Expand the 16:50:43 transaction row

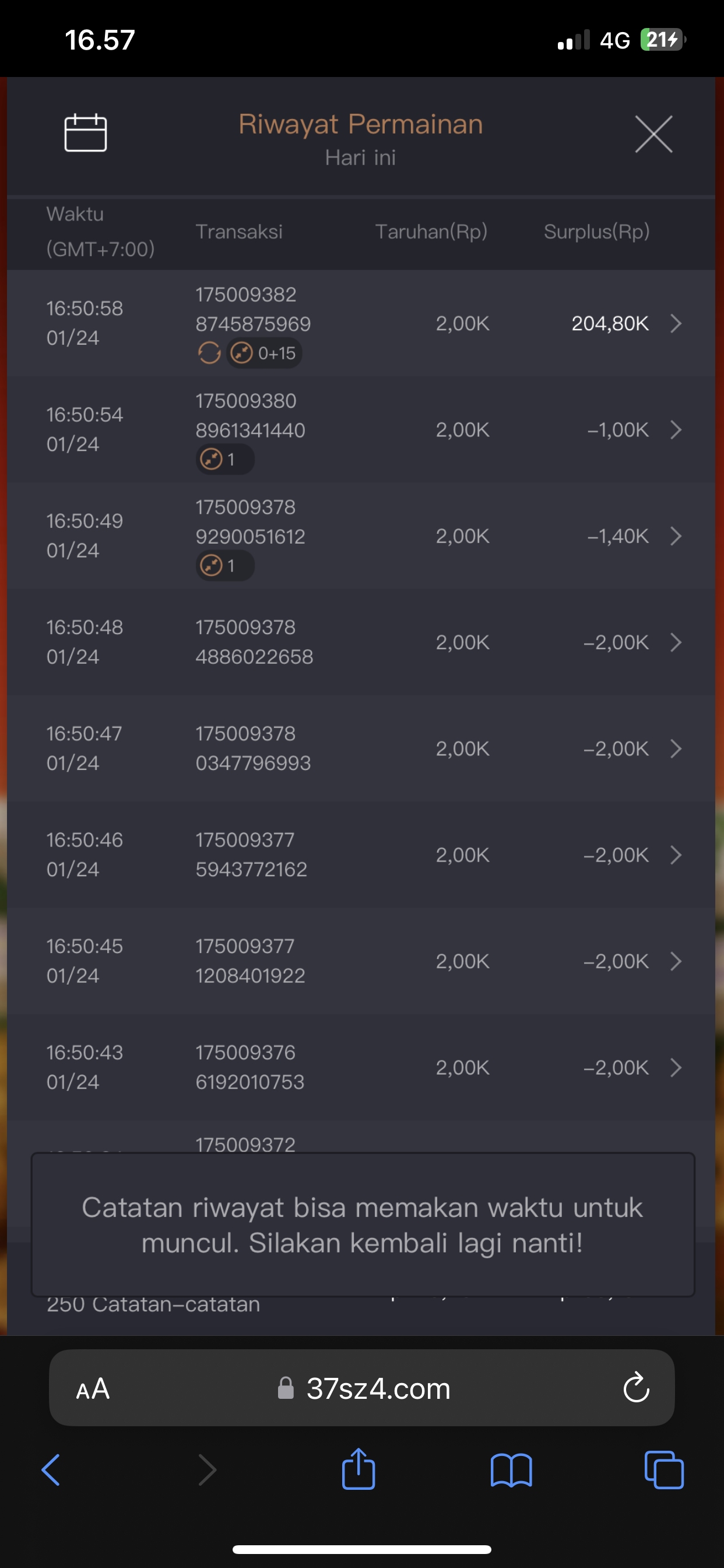(x=674, y=1067)
